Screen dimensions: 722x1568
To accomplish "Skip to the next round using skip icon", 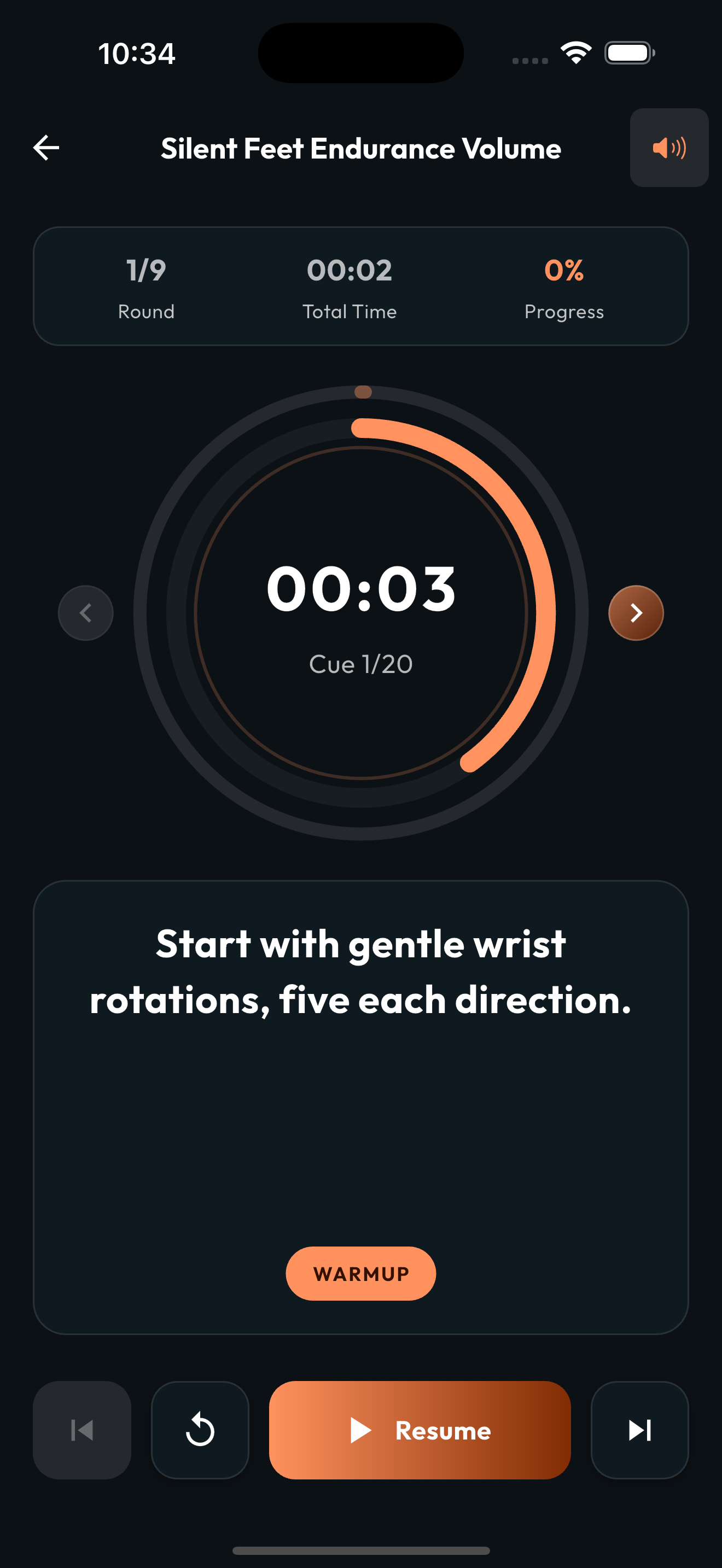I will [639, 1431].
